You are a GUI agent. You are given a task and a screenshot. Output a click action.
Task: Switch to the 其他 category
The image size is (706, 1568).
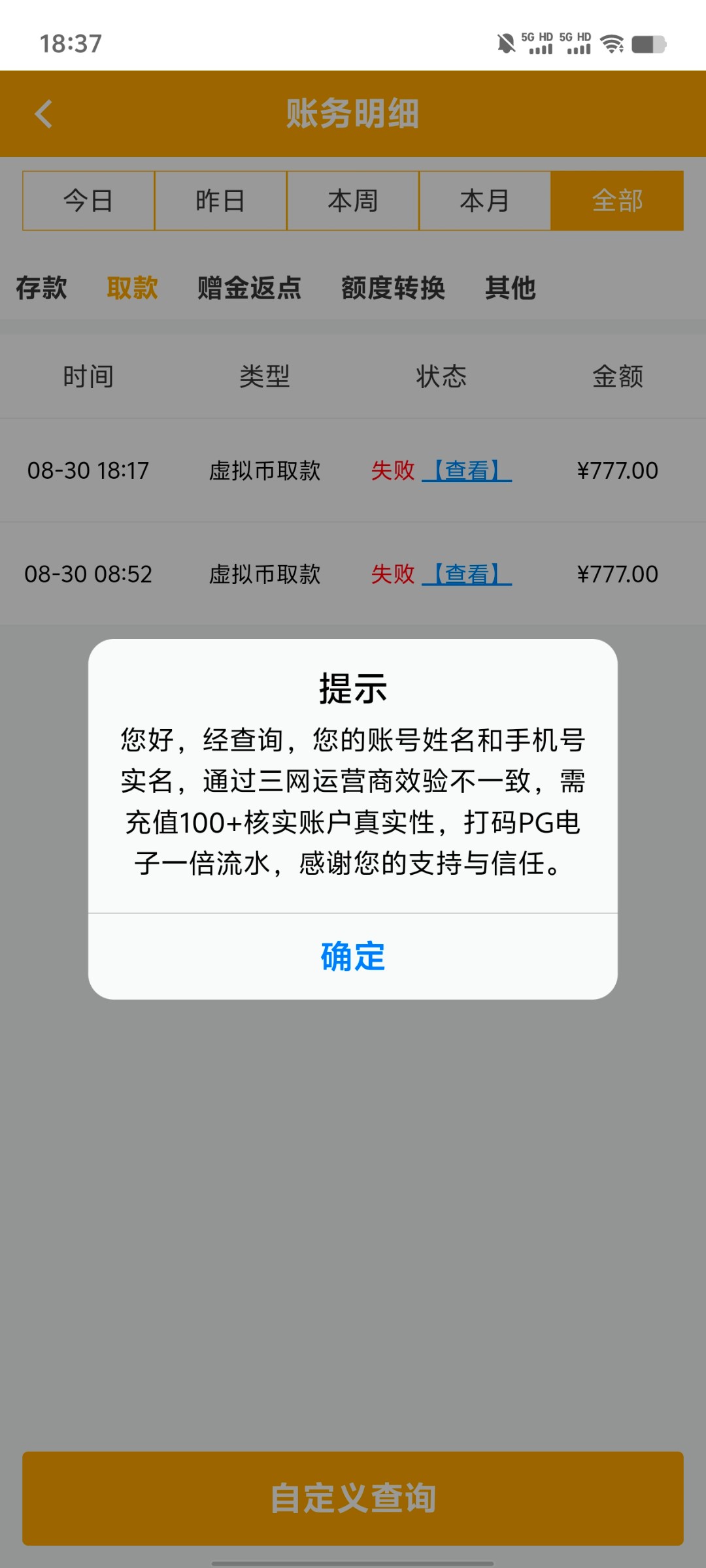(x=510, y=287)
